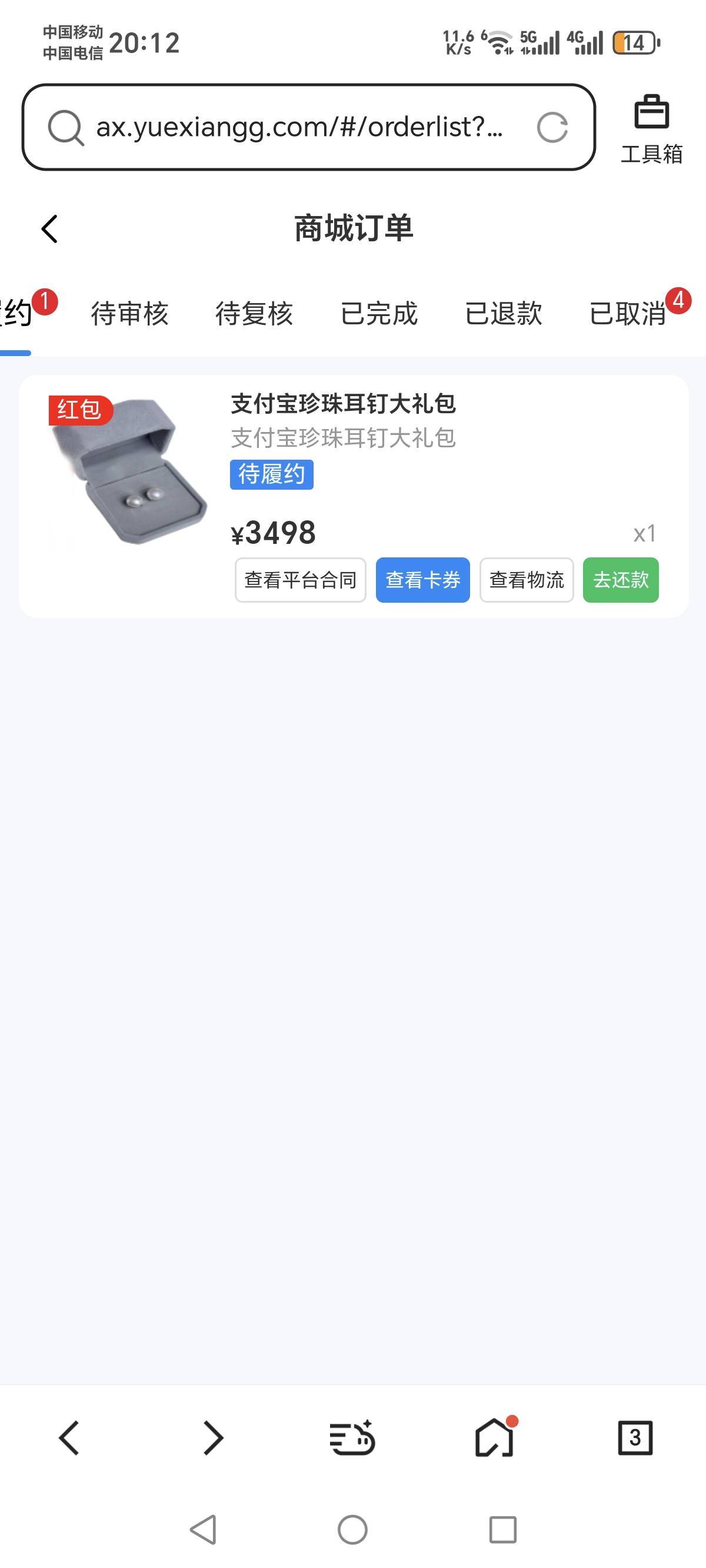Switch to the 已取消 tab
Viewport: 706px width, 1568px height.
tap(628, 314)
